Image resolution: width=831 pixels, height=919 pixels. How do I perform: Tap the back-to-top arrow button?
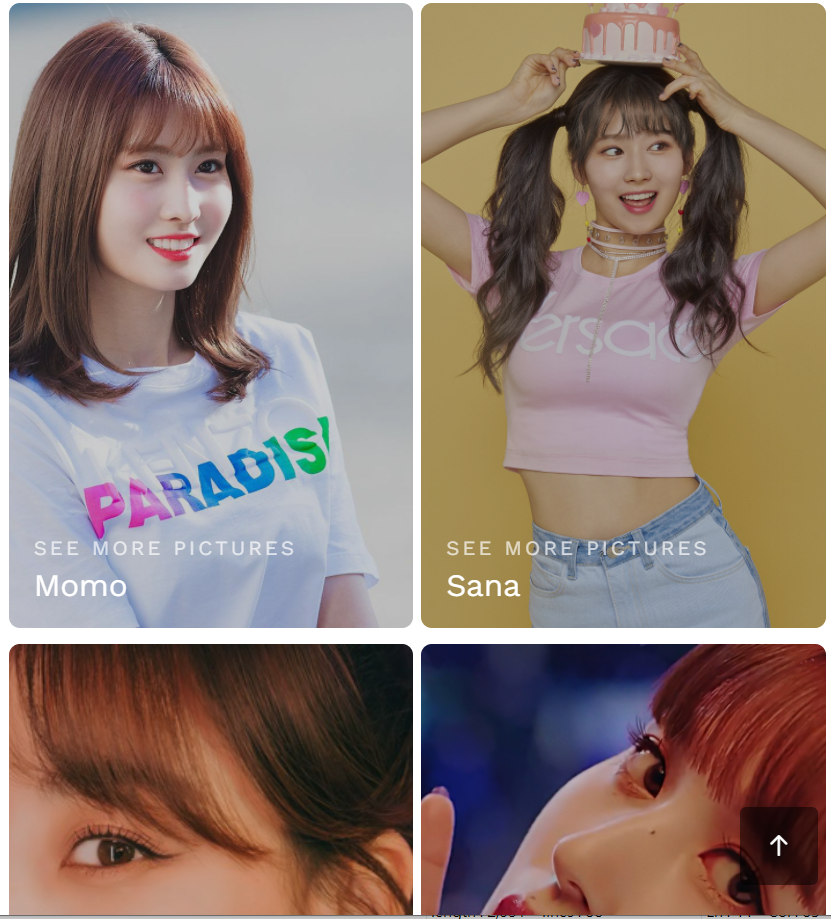point(778,845)
